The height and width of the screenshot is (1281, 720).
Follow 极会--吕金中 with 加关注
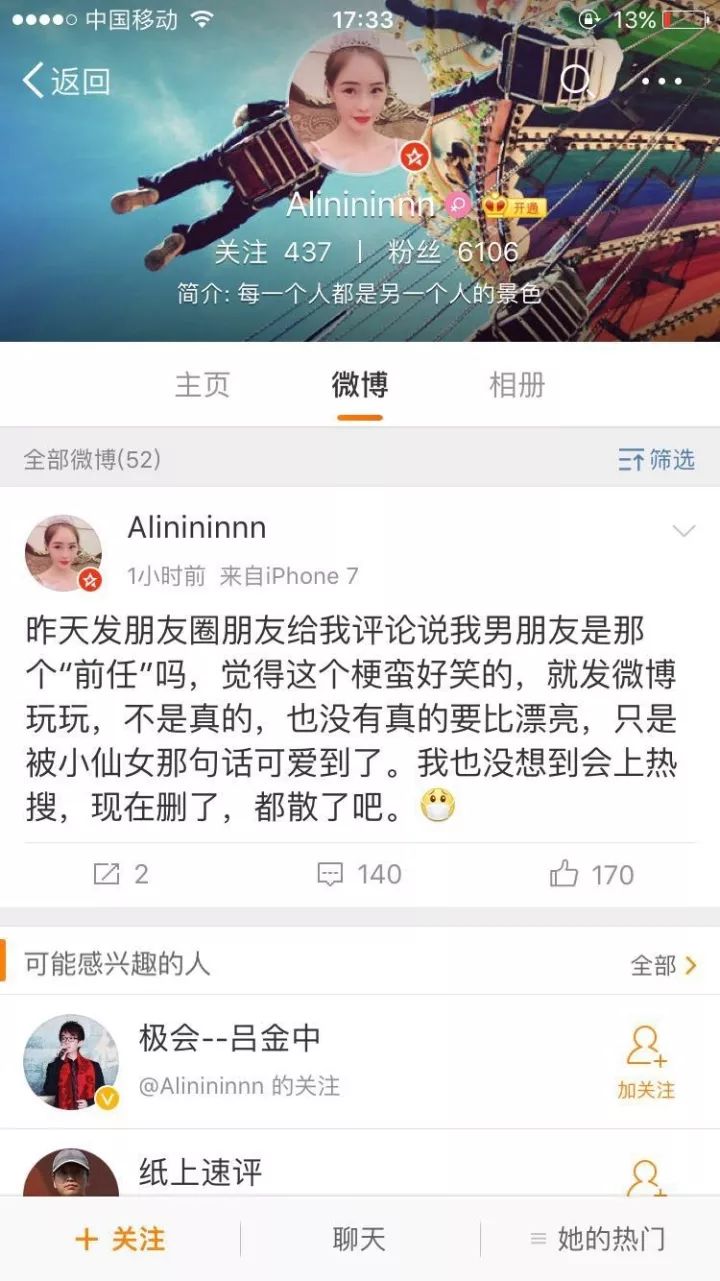tap(646, 1063)
